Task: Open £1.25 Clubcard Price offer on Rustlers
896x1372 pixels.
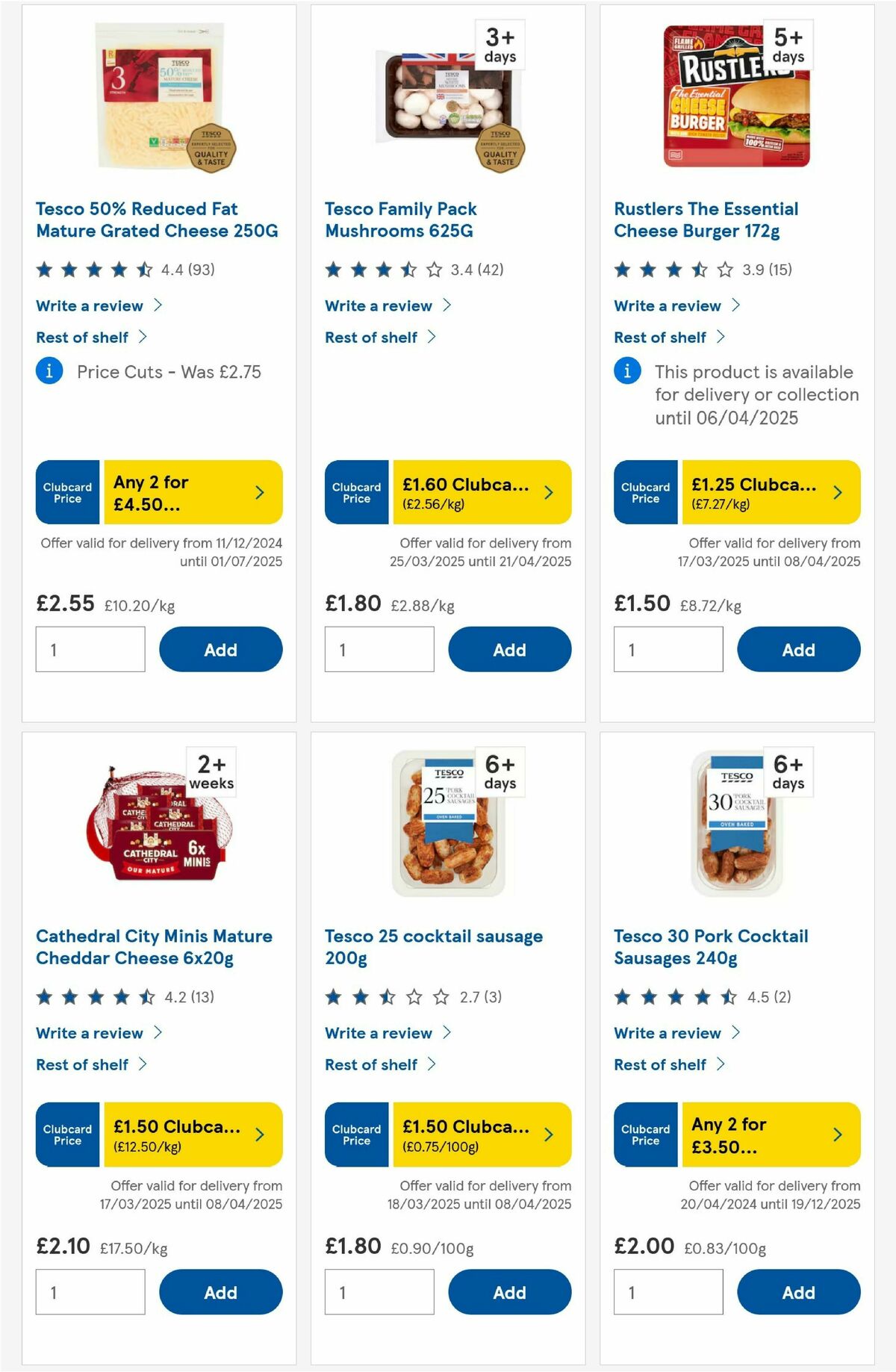Action: 771,492
